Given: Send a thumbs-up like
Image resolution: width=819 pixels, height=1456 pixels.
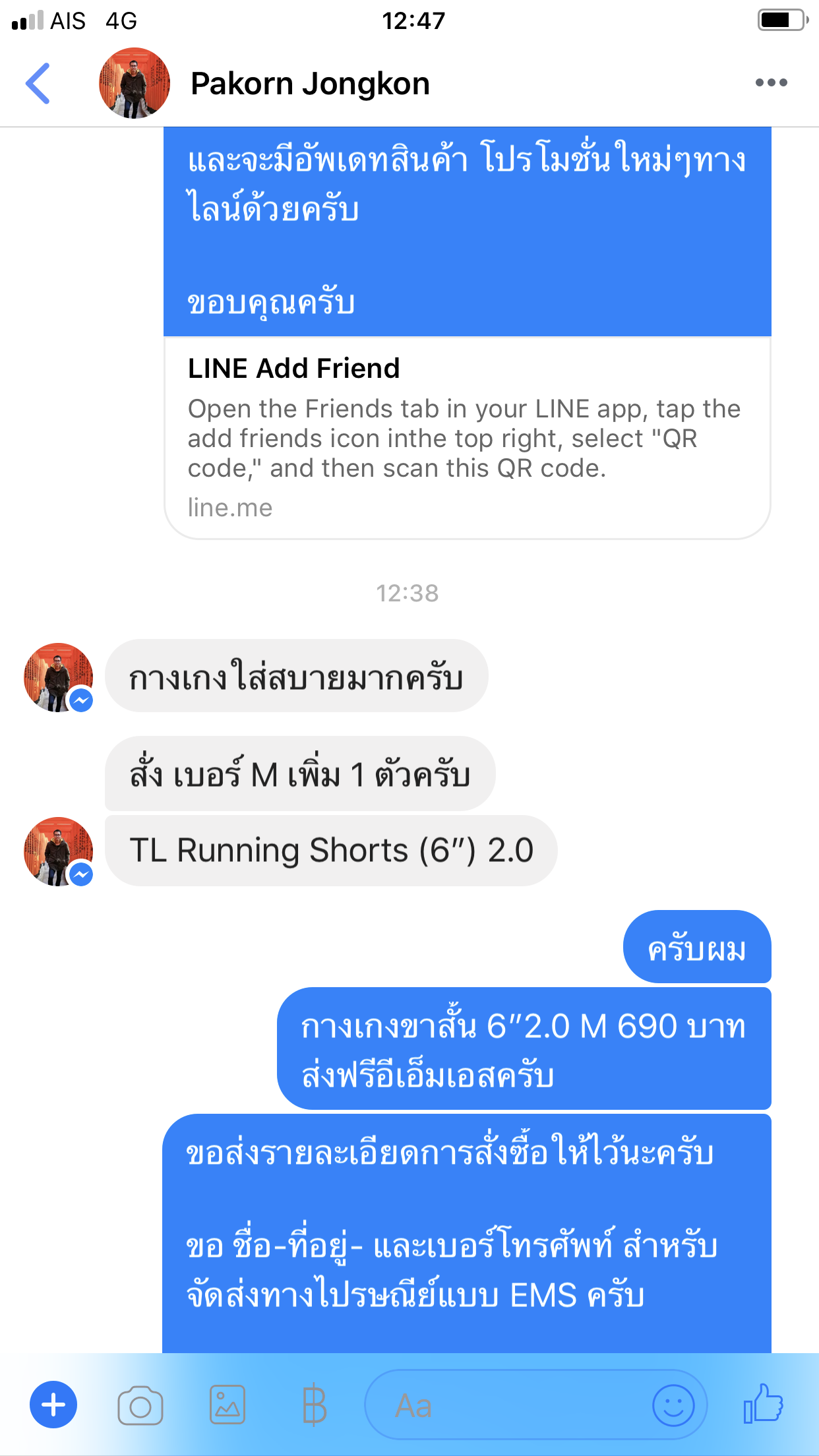Looking at the screenshot, I should pyautogui.click(x=764, y=1403).
